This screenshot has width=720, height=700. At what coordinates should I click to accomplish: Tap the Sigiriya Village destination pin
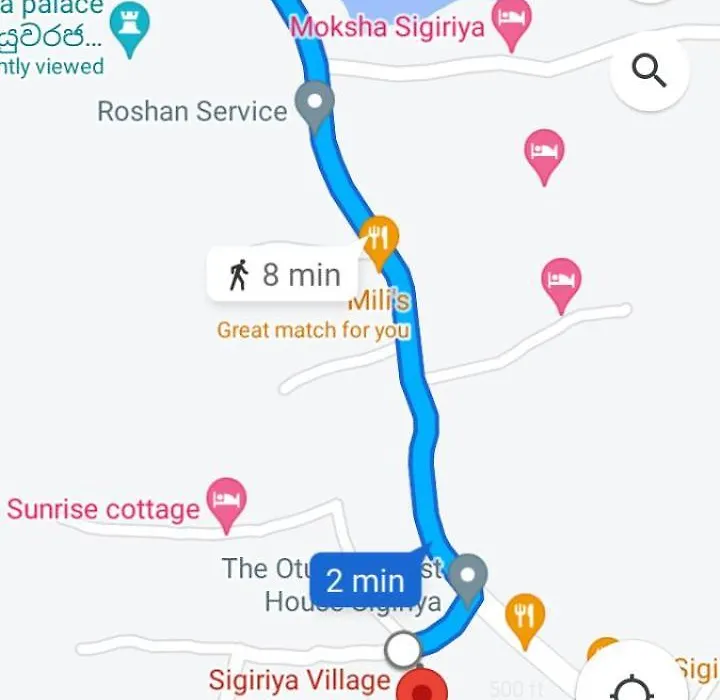[x=423, y=688]
